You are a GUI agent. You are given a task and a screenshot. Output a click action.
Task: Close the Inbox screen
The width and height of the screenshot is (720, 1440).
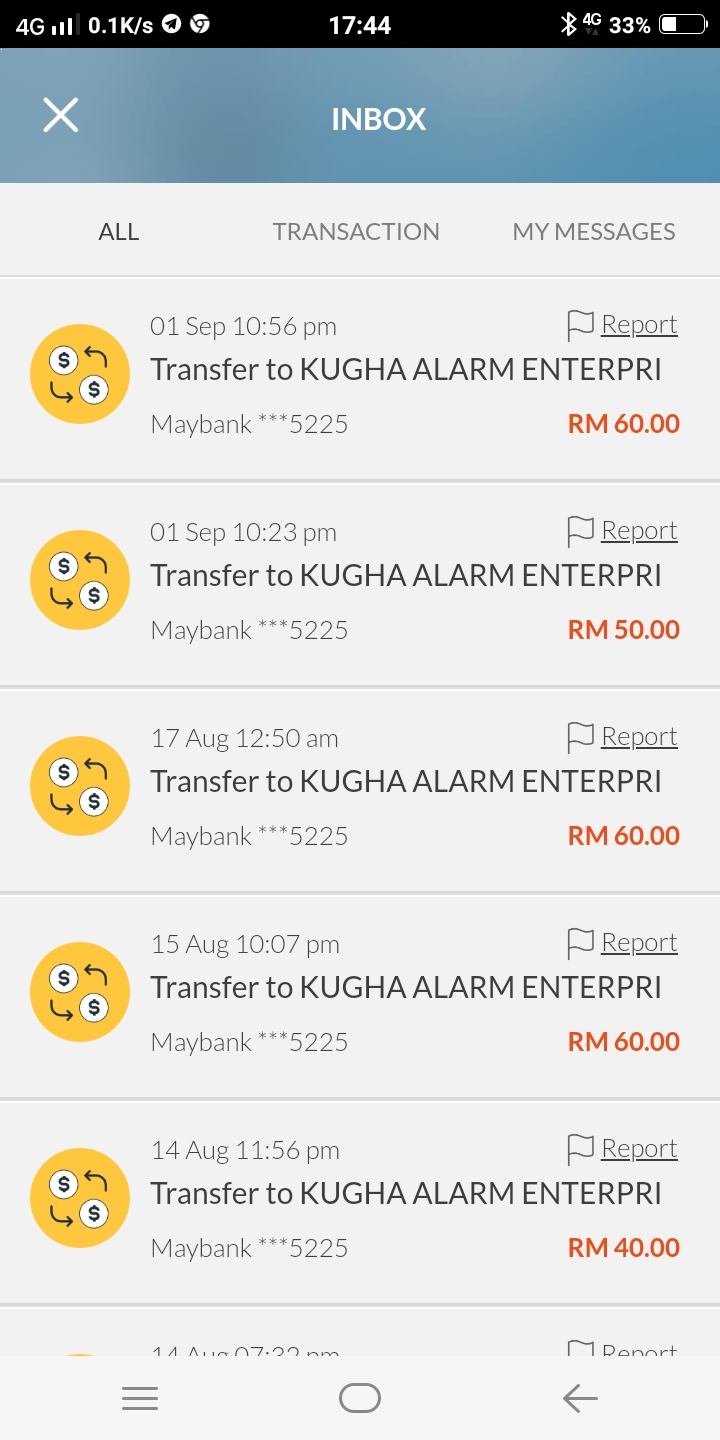tap(60, 116)
